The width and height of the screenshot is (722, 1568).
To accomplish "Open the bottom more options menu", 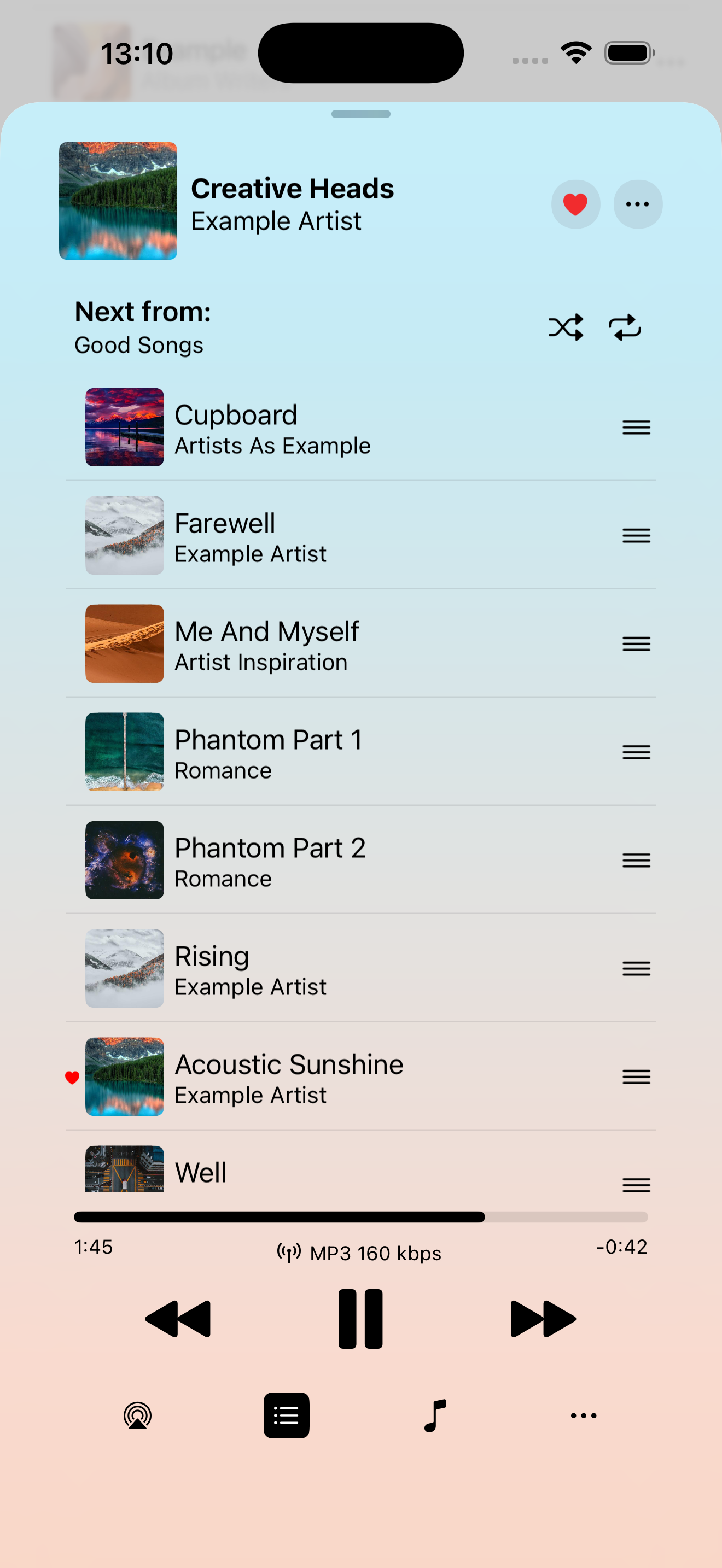I will [583, 1415].
